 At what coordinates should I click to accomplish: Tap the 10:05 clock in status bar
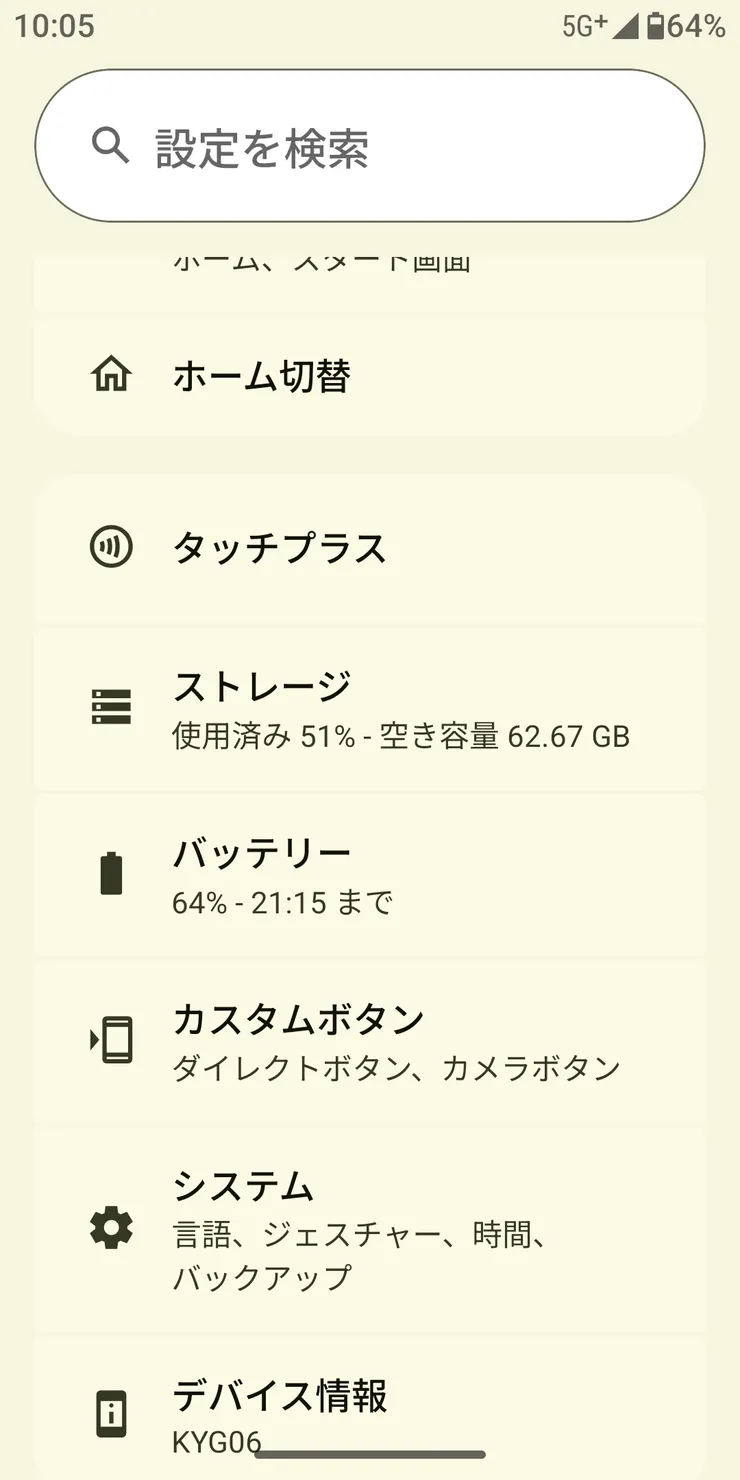55,26
